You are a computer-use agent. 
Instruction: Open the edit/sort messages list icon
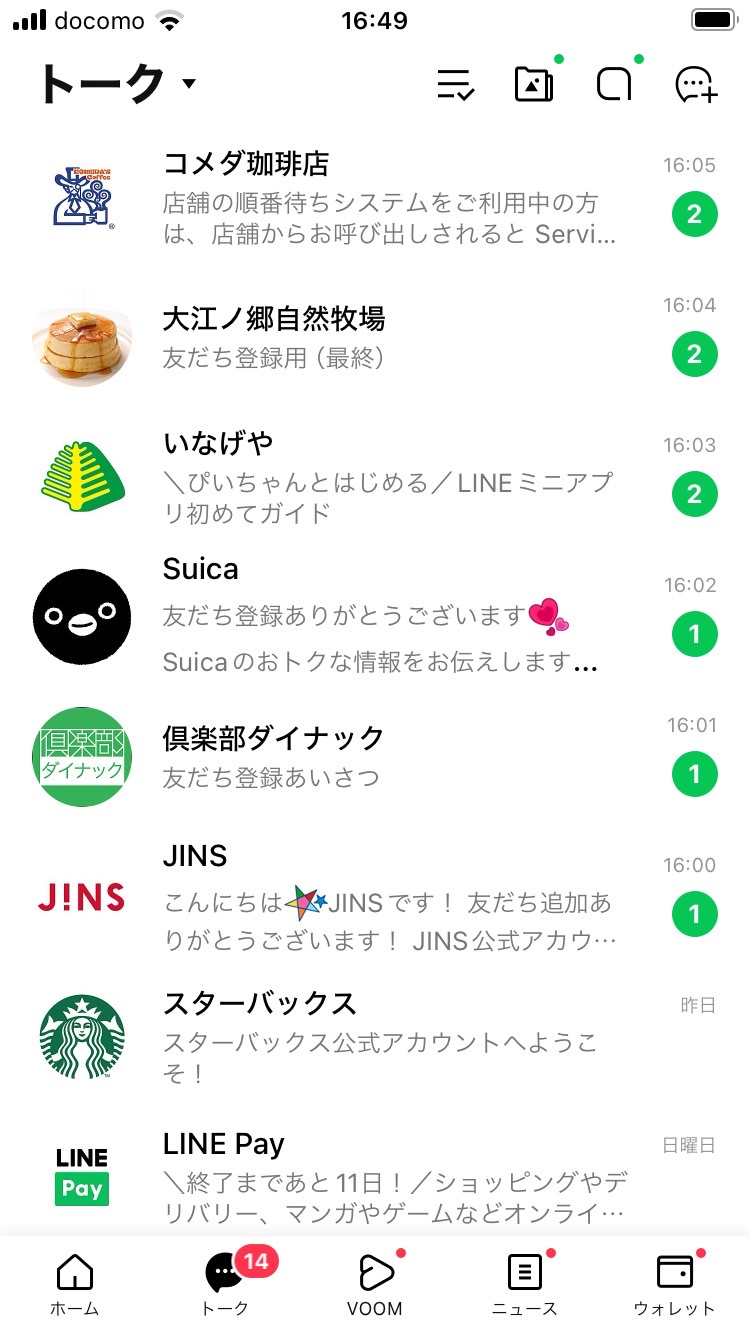click(456, 84)
